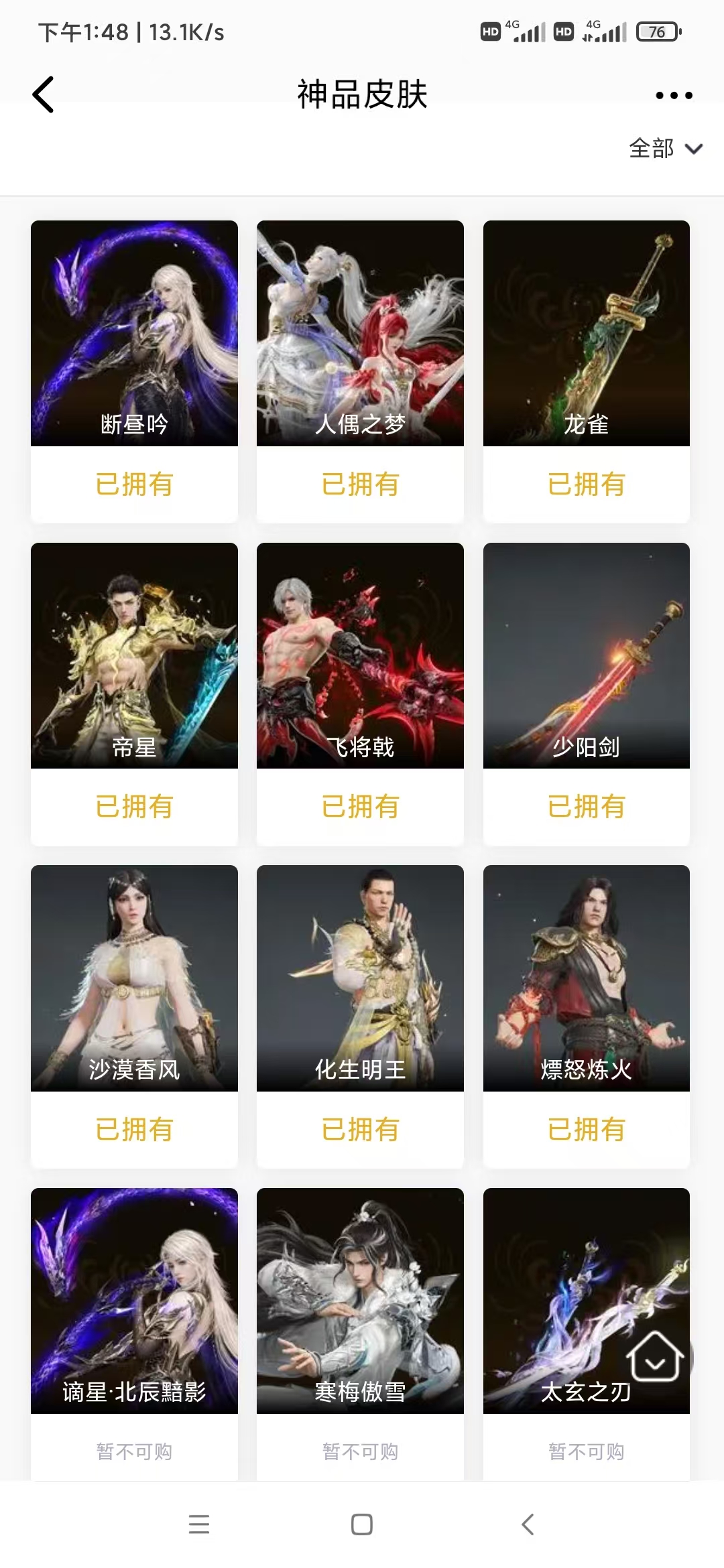The width and height of the screenshot is (724, 1568).
Task: View the 化生明王 skin card
Action: click(x=360, y=978)
